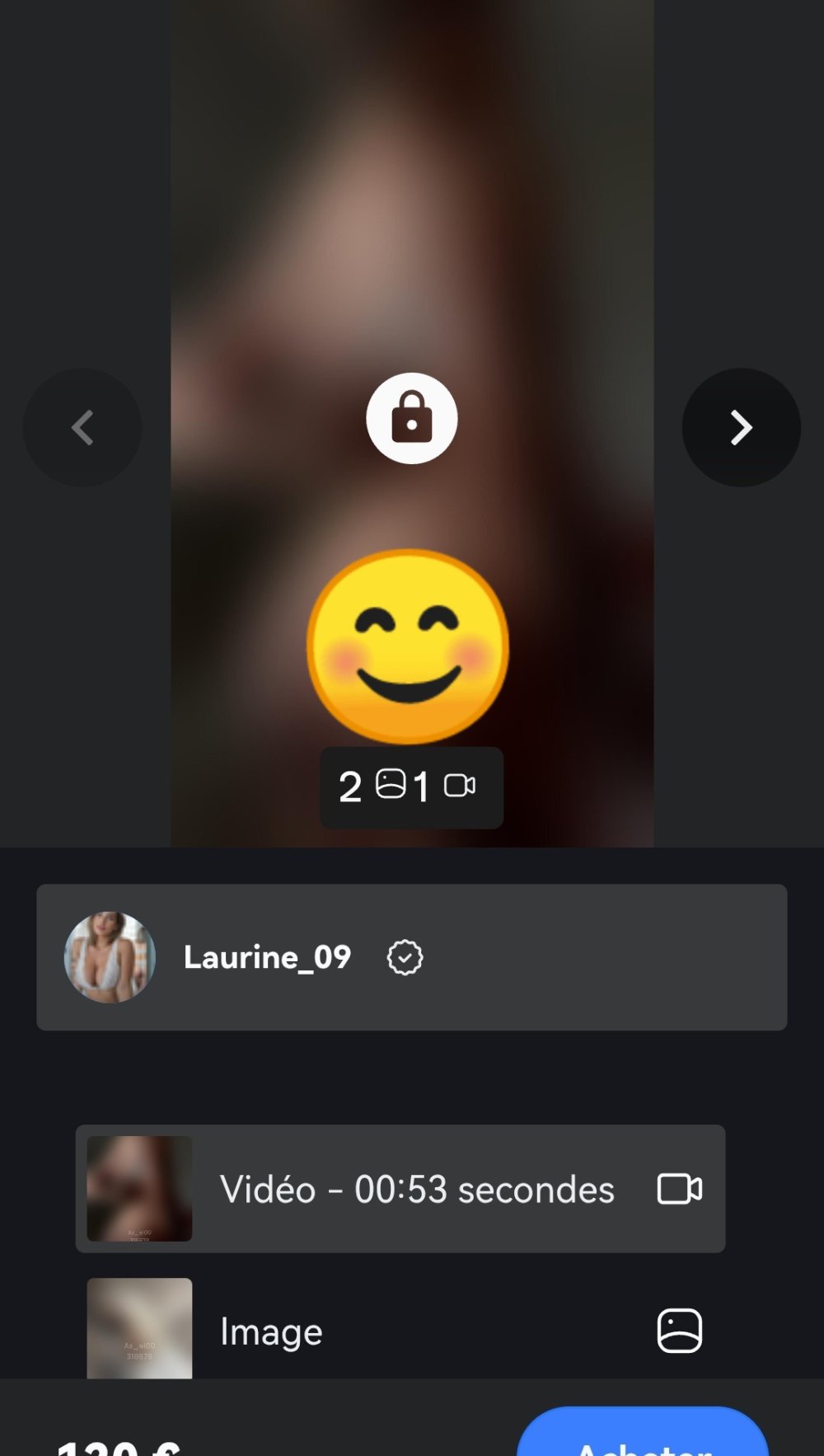Go to the next media item
The image size is (824, 1456).
click(x=741, y=427)
